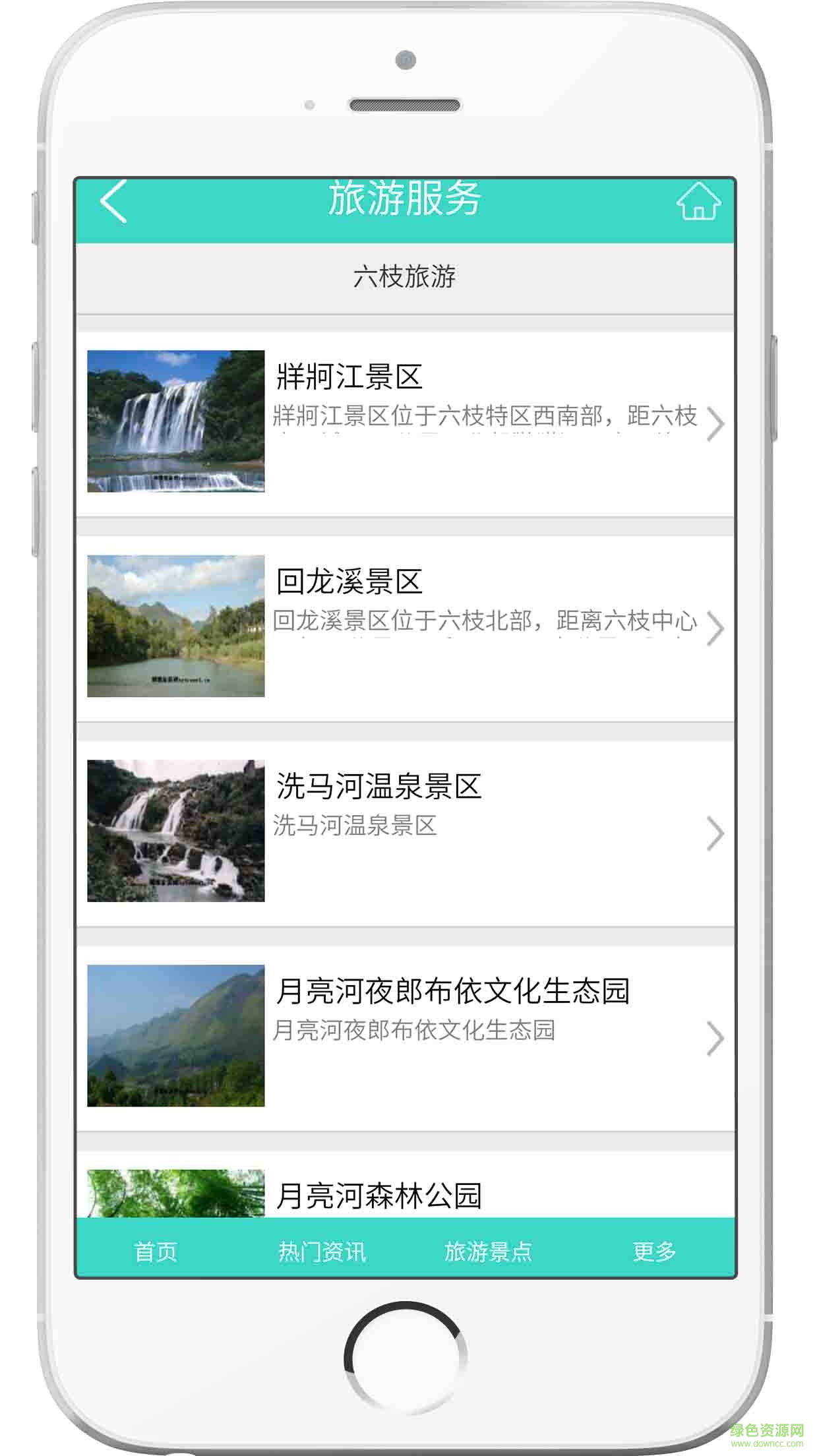Screen dimensions: 819x1456
Task: Open 牂牁江景区 scenic area details
Action: pyautogui.click(x=405, y=422)
